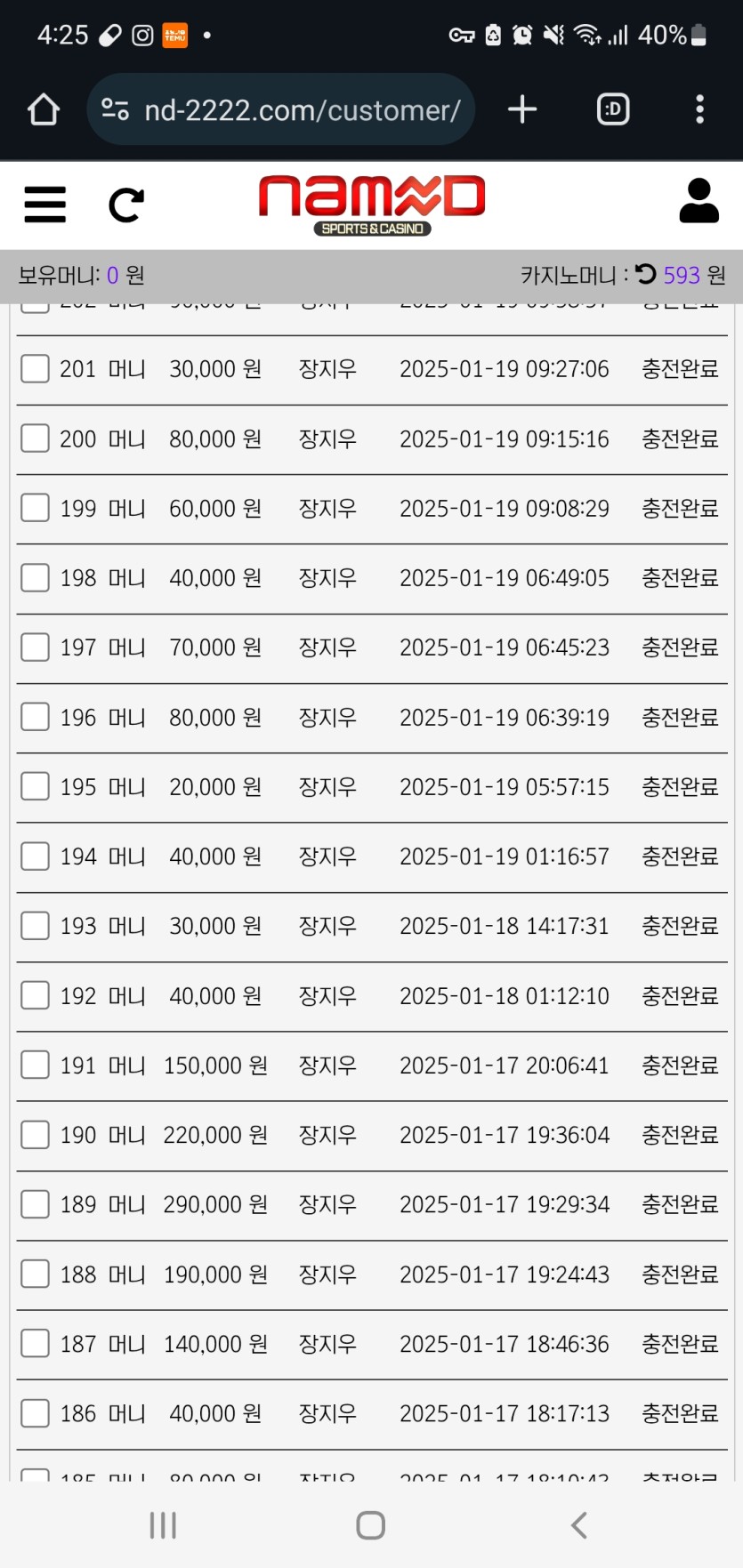Select the checkbox for entry 199
Image resolution: width=743 pixels, height=1568 pixels.
pos(35,508)
